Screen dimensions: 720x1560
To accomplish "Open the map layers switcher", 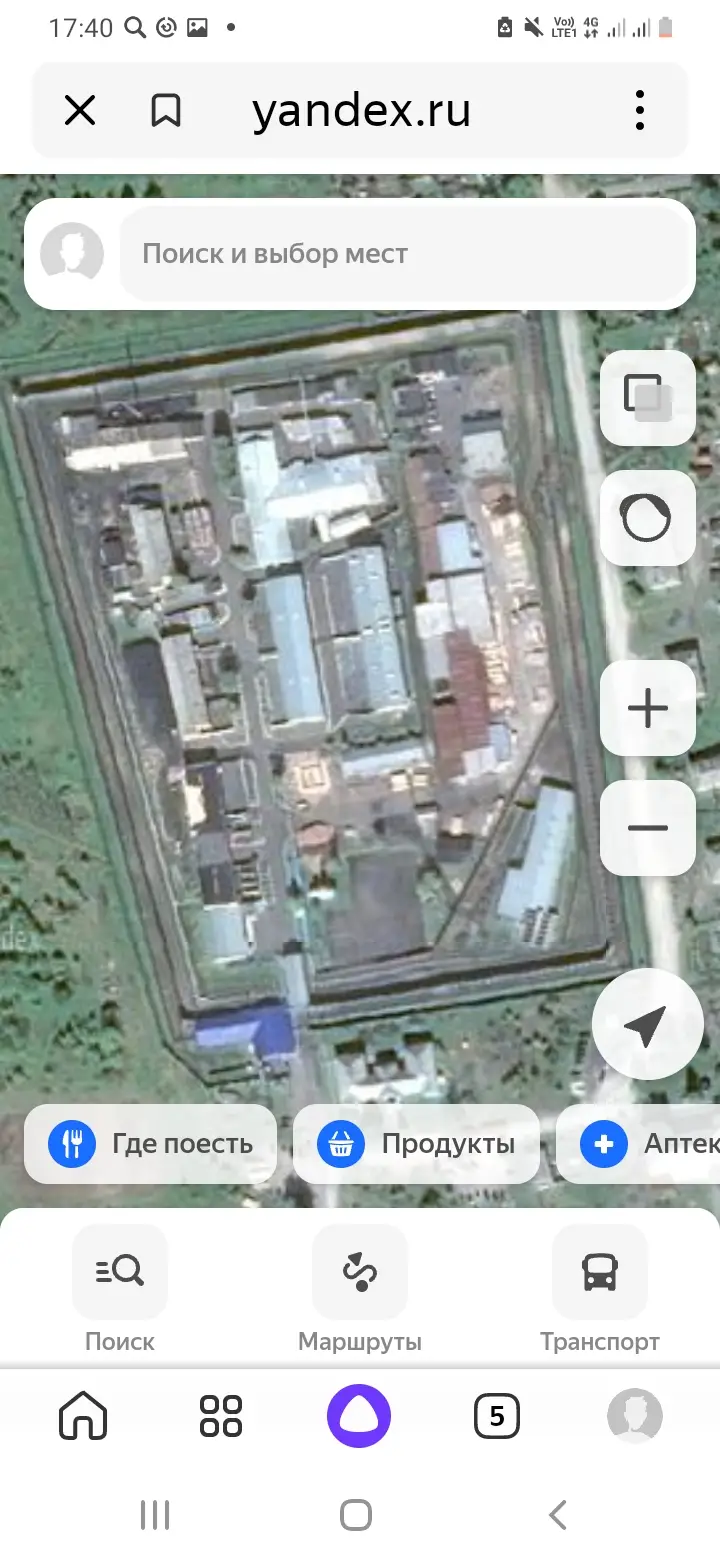I will click(x=647, y=397).
